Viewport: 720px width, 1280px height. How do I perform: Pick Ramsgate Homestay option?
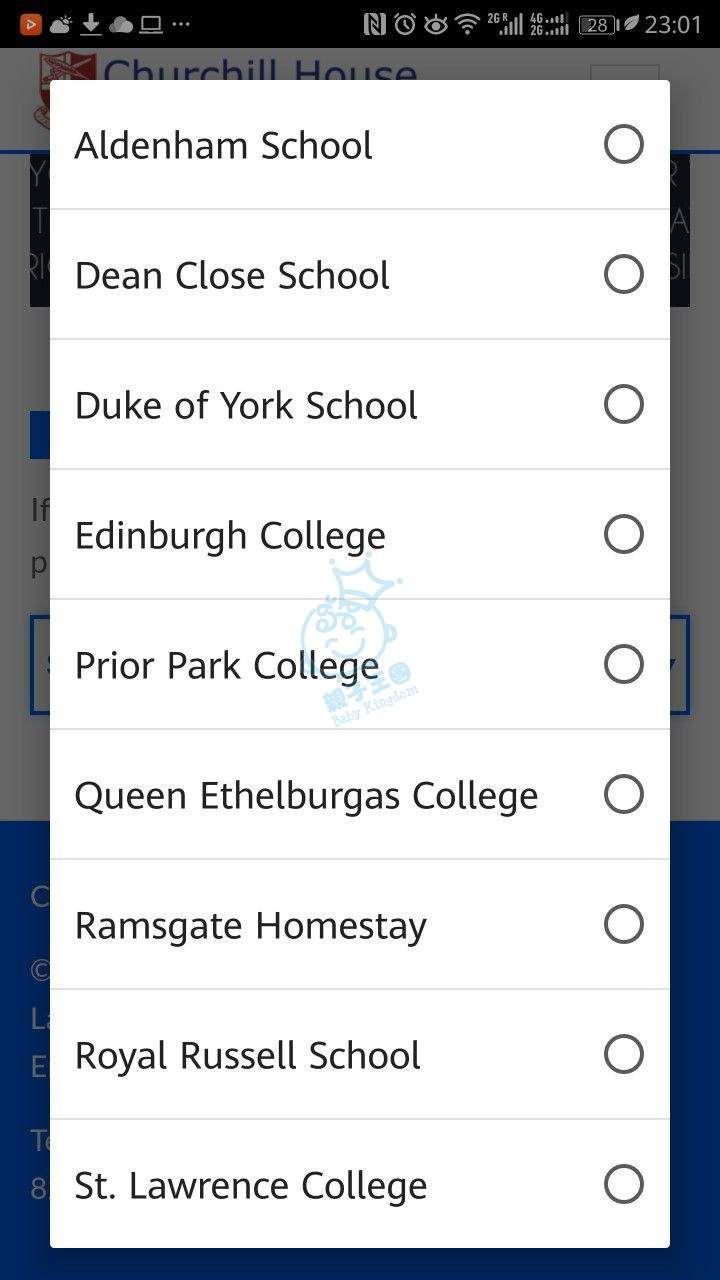coord(360,924)
